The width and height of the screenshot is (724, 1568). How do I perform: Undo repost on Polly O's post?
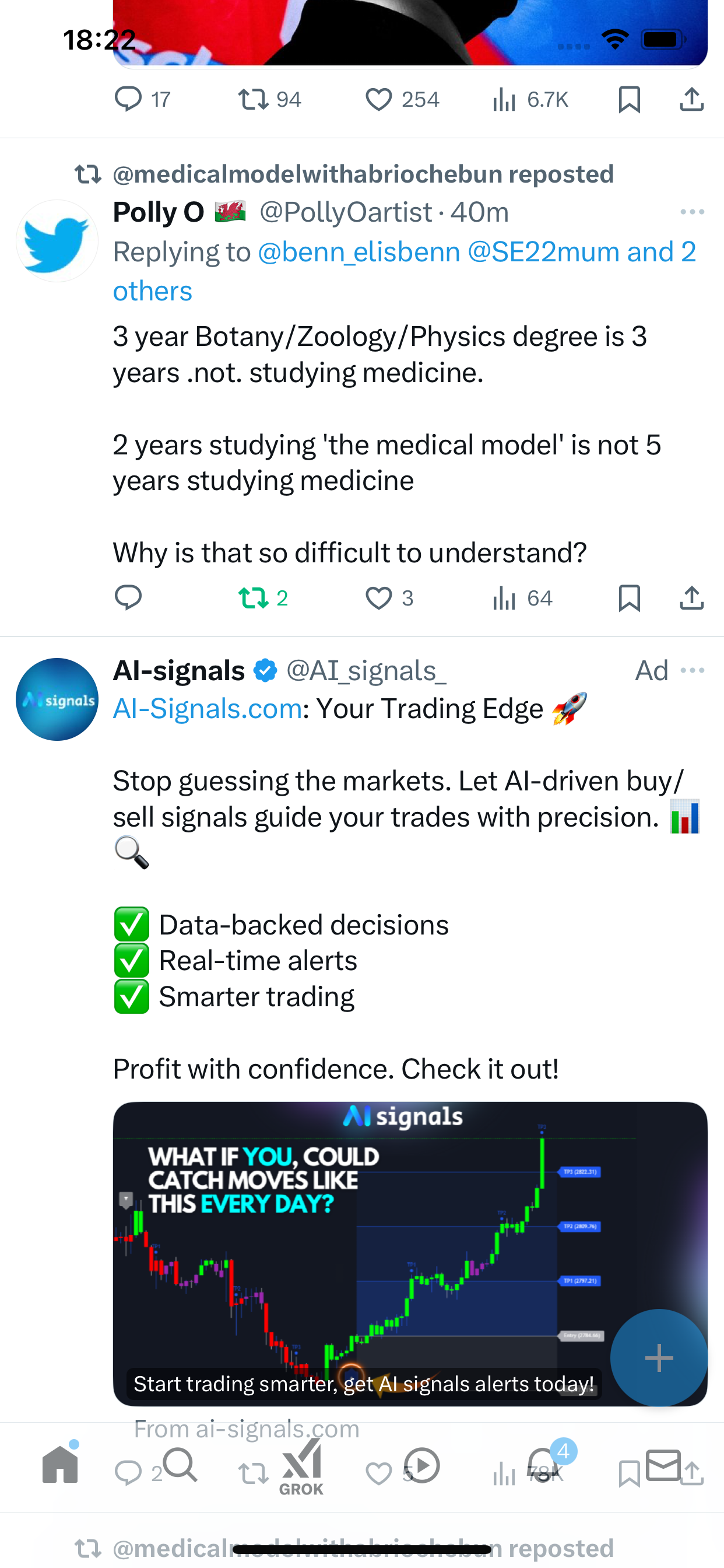263,598
